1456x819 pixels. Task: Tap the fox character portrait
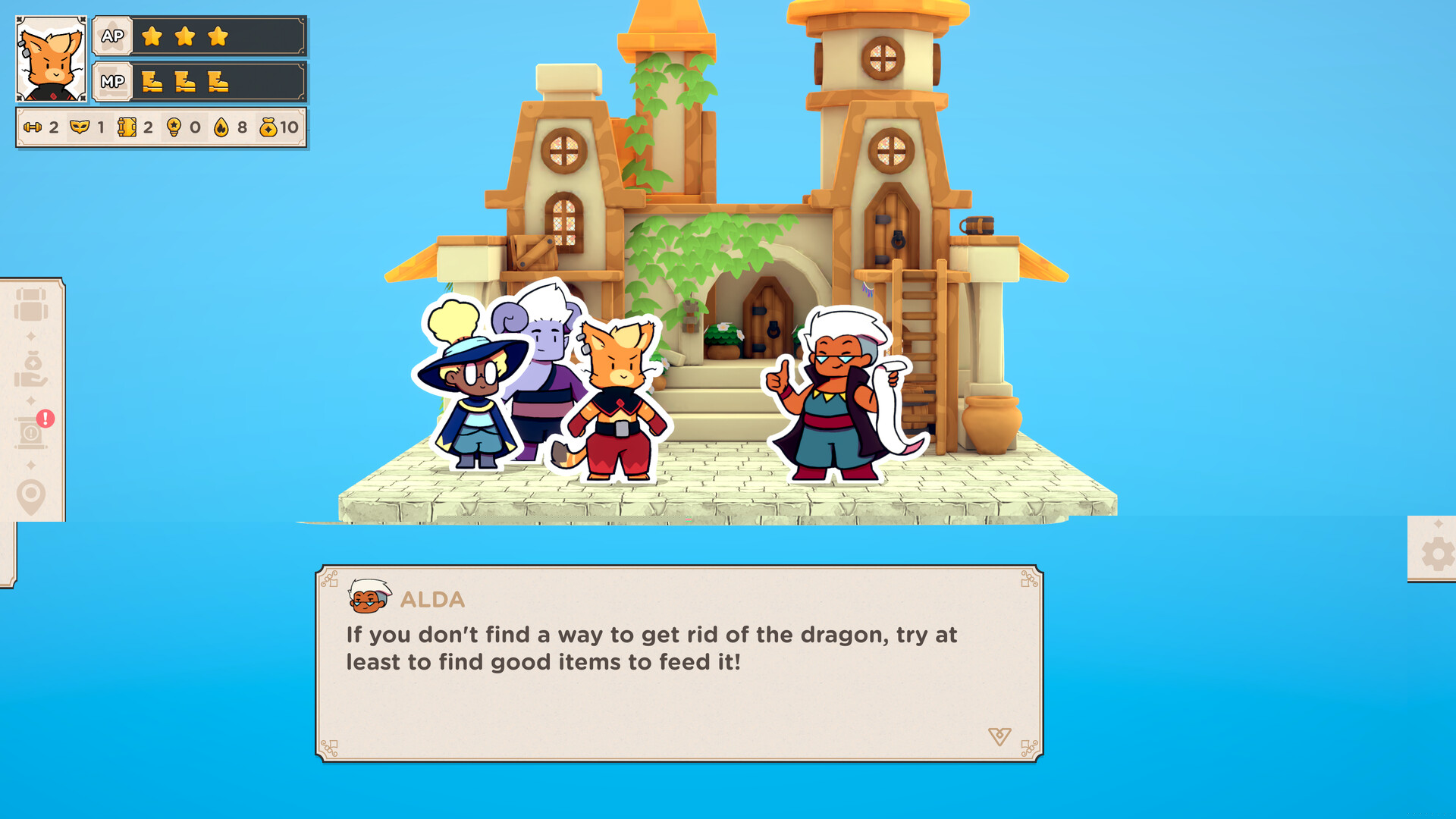(x=51, y=59)
